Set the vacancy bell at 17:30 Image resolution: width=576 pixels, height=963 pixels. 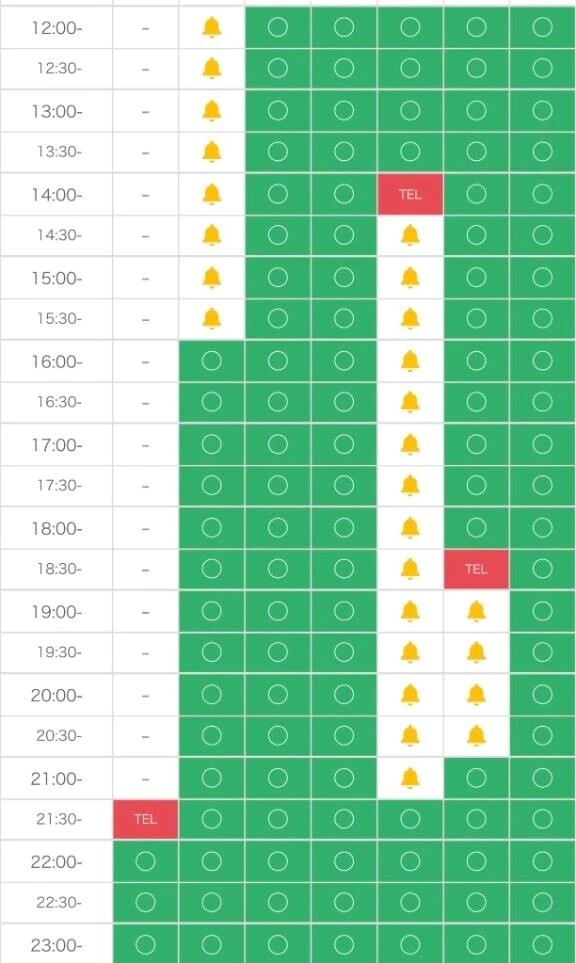(x=410, y=485)
